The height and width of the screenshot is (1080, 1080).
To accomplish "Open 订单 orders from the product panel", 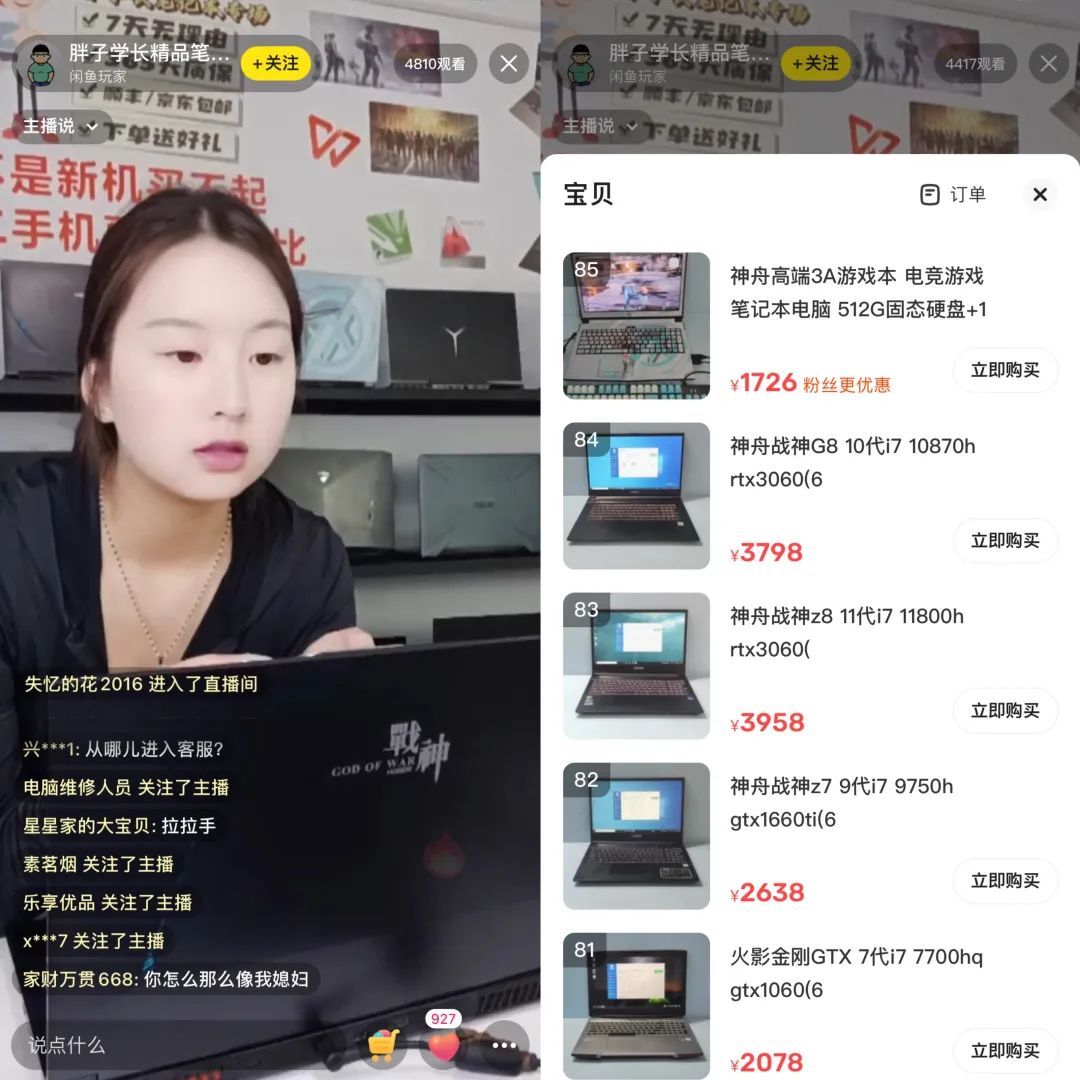I will [953, 194].
